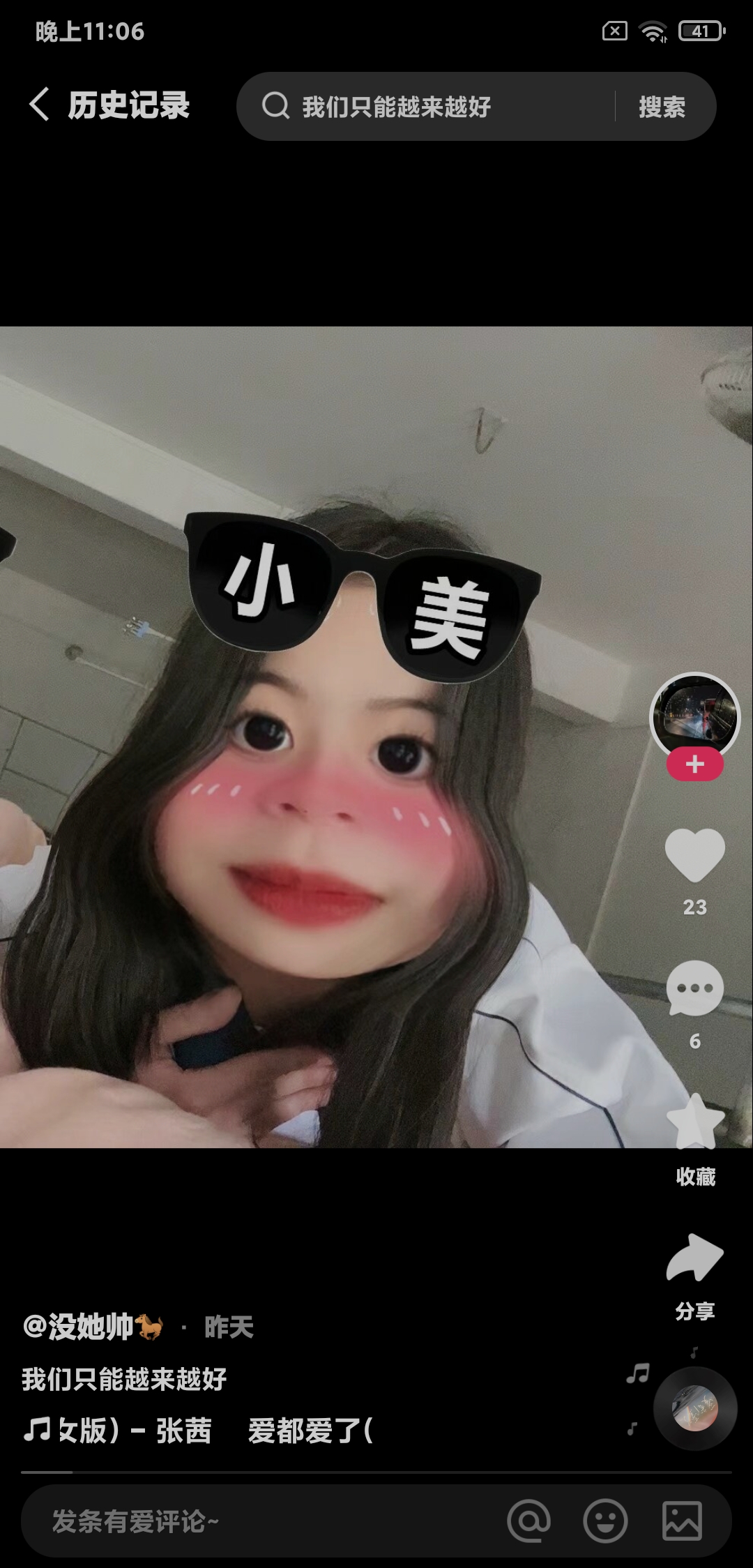Screen dimensions: 753x1568
Task: Open the spinning music disc
Action: 694,1409
